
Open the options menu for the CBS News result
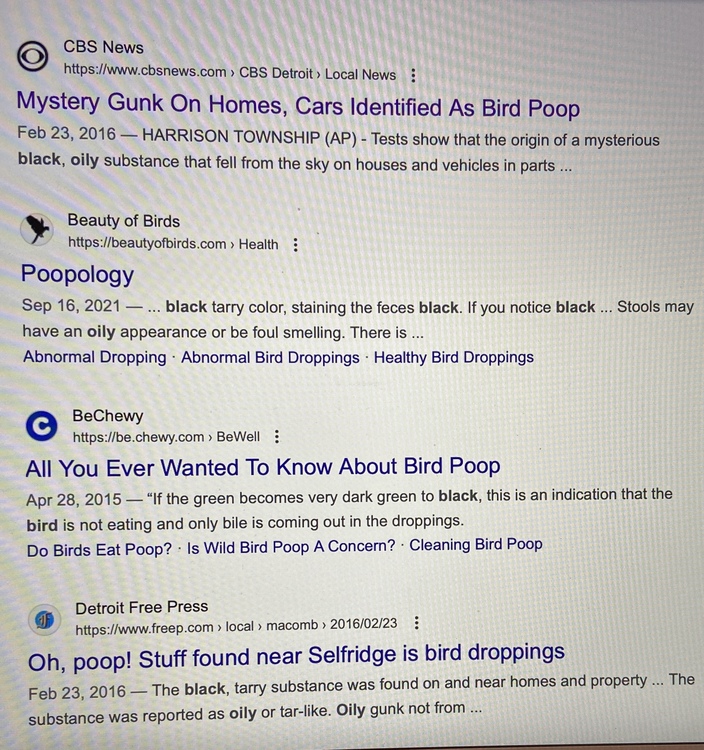pyautogui.click(x=414, y=75)
